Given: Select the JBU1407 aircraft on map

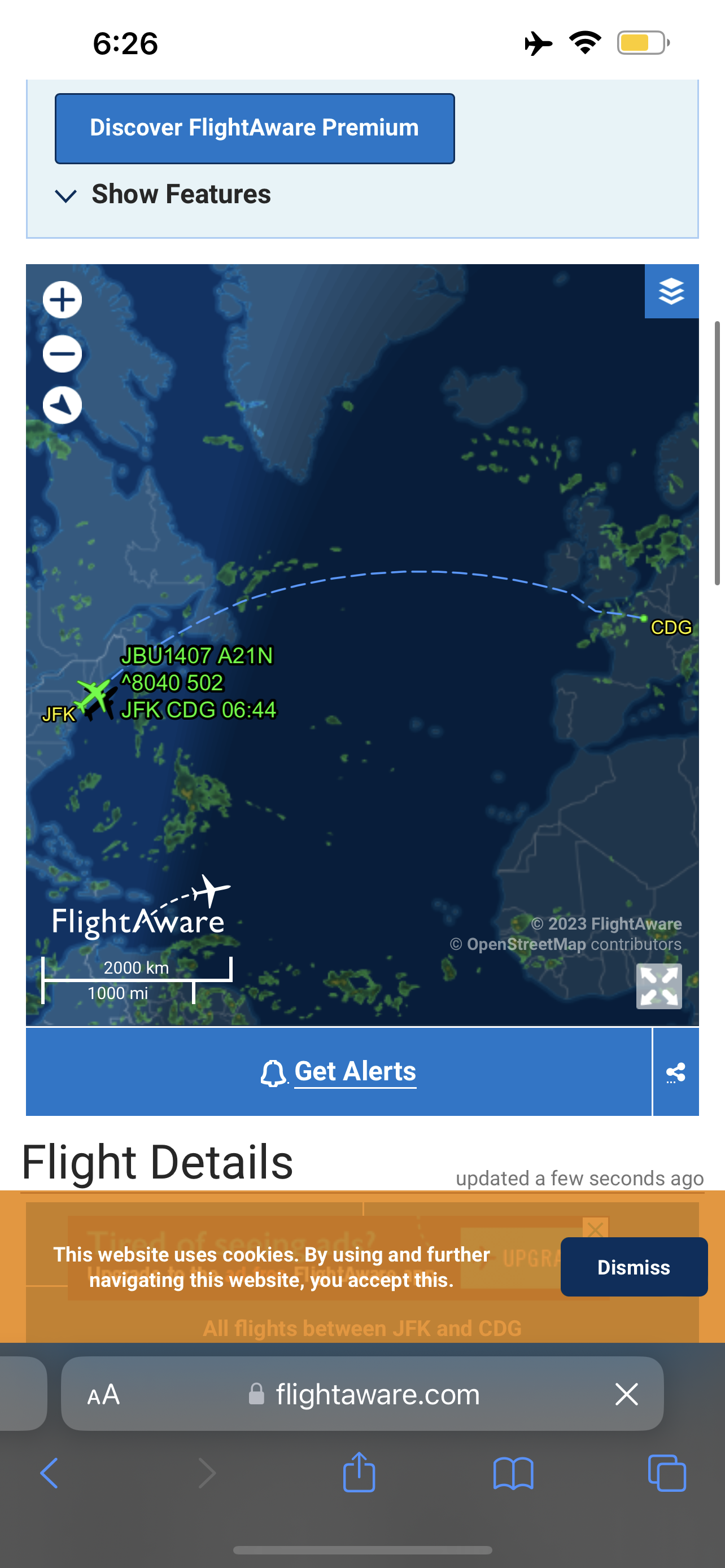Looking at the screenshot, I should click(x=97, y=696).
